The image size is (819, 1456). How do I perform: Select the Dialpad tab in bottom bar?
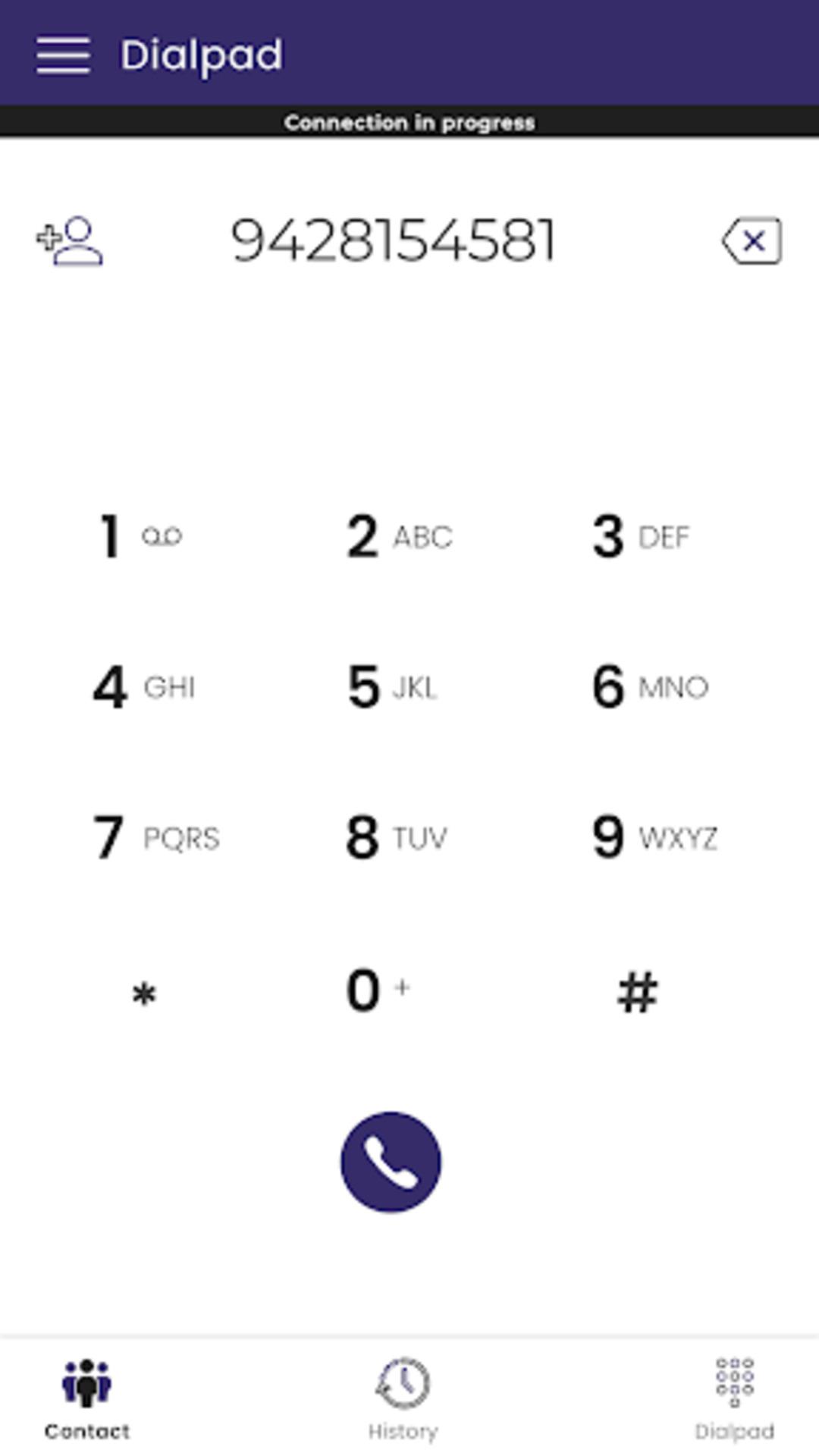734,1398
